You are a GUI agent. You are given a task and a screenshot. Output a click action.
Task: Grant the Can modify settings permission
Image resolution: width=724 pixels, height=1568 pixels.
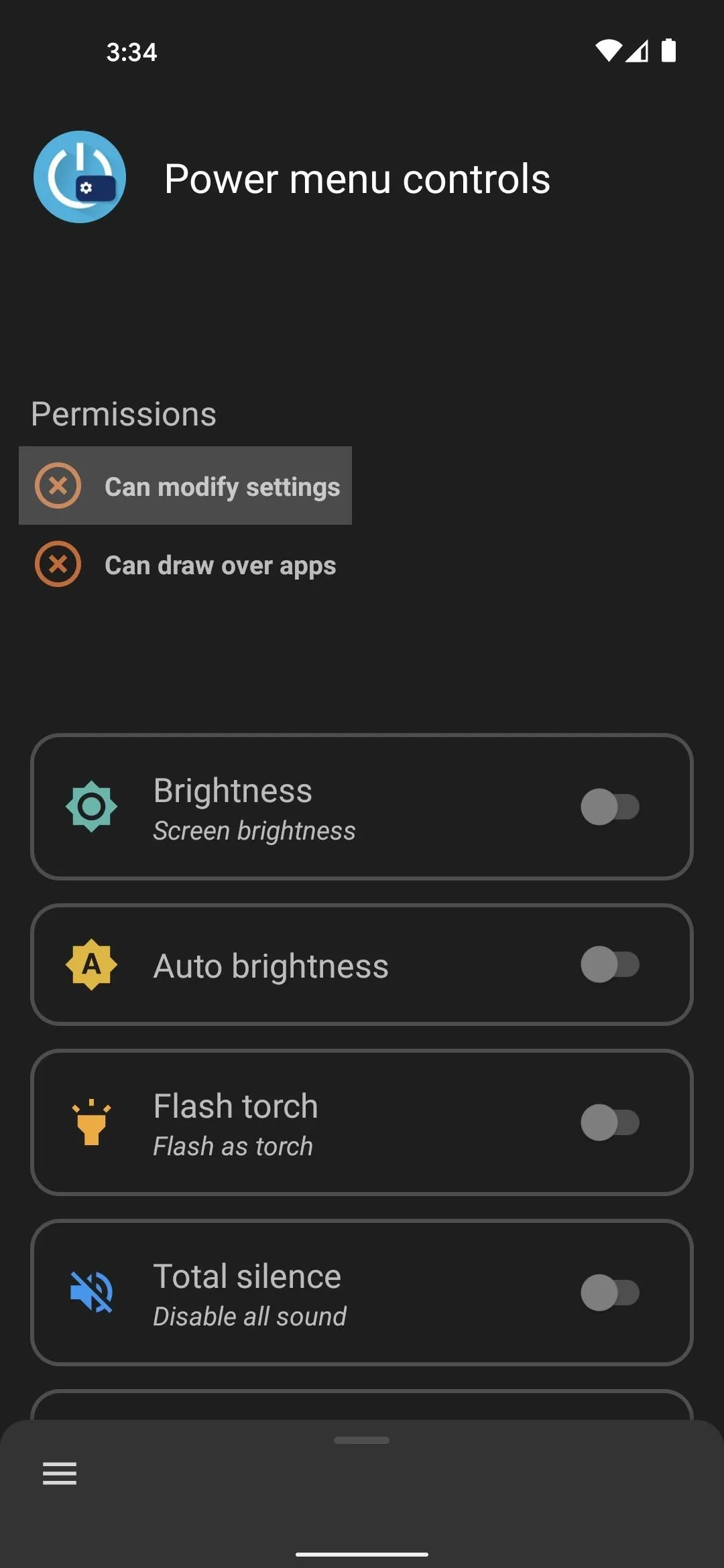pos(185,486)
